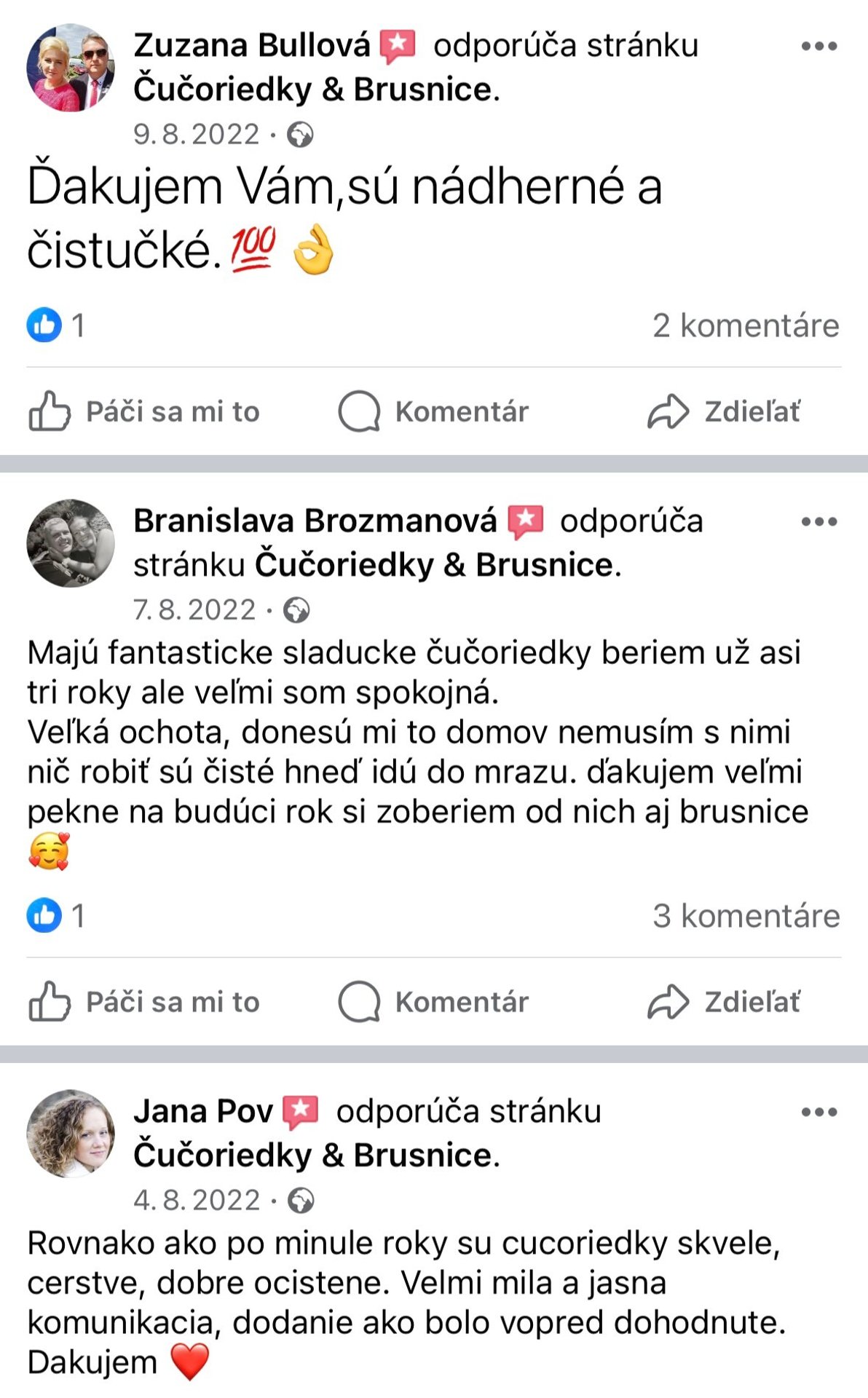Share Zuzana Bullová's recommendation
Screen dimensions: 868x1398
pyautogui.click(x=725, y=411)
